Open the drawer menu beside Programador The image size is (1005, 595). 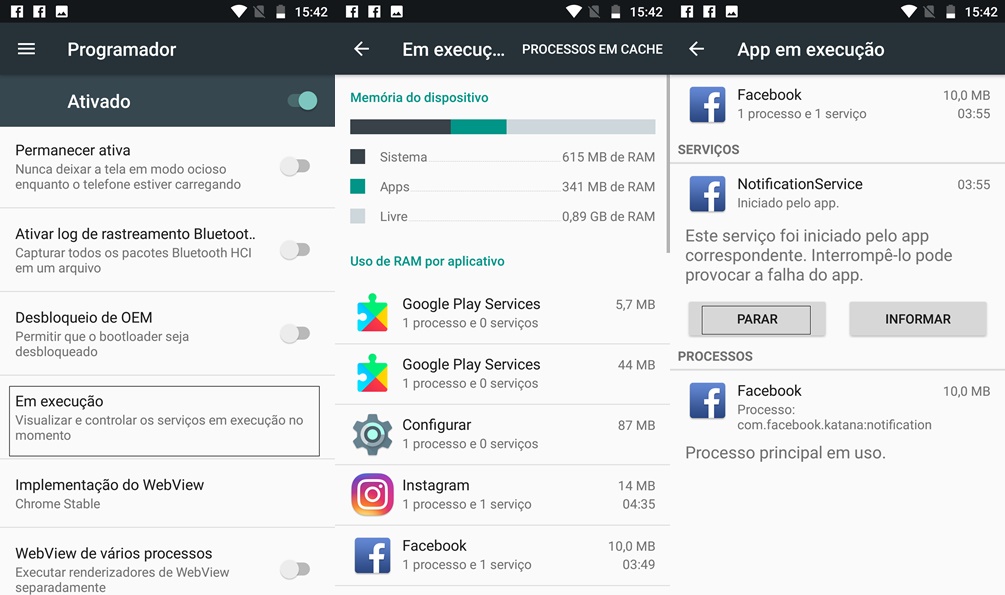[27, 49]
